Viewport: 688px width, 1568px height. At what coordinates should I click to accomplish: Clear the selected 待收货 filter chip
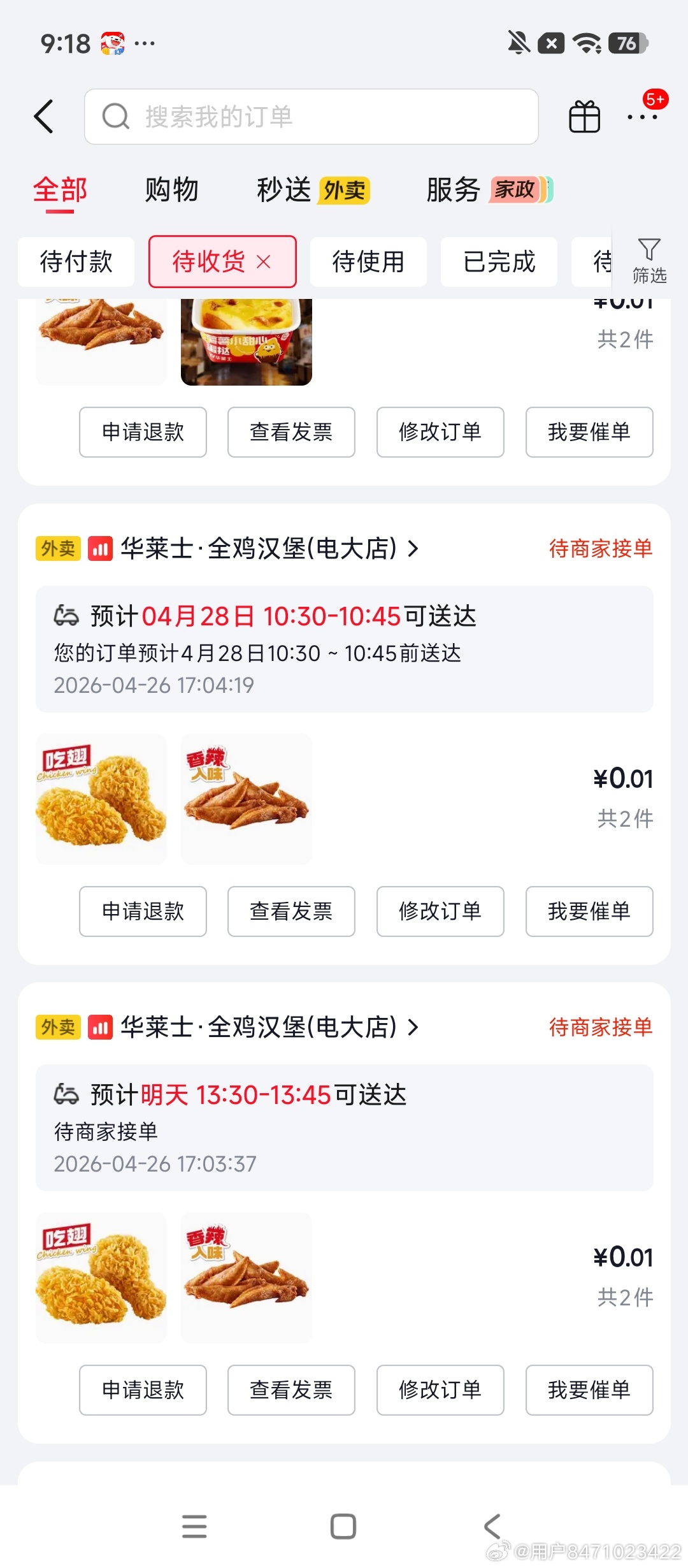(264, 262)
